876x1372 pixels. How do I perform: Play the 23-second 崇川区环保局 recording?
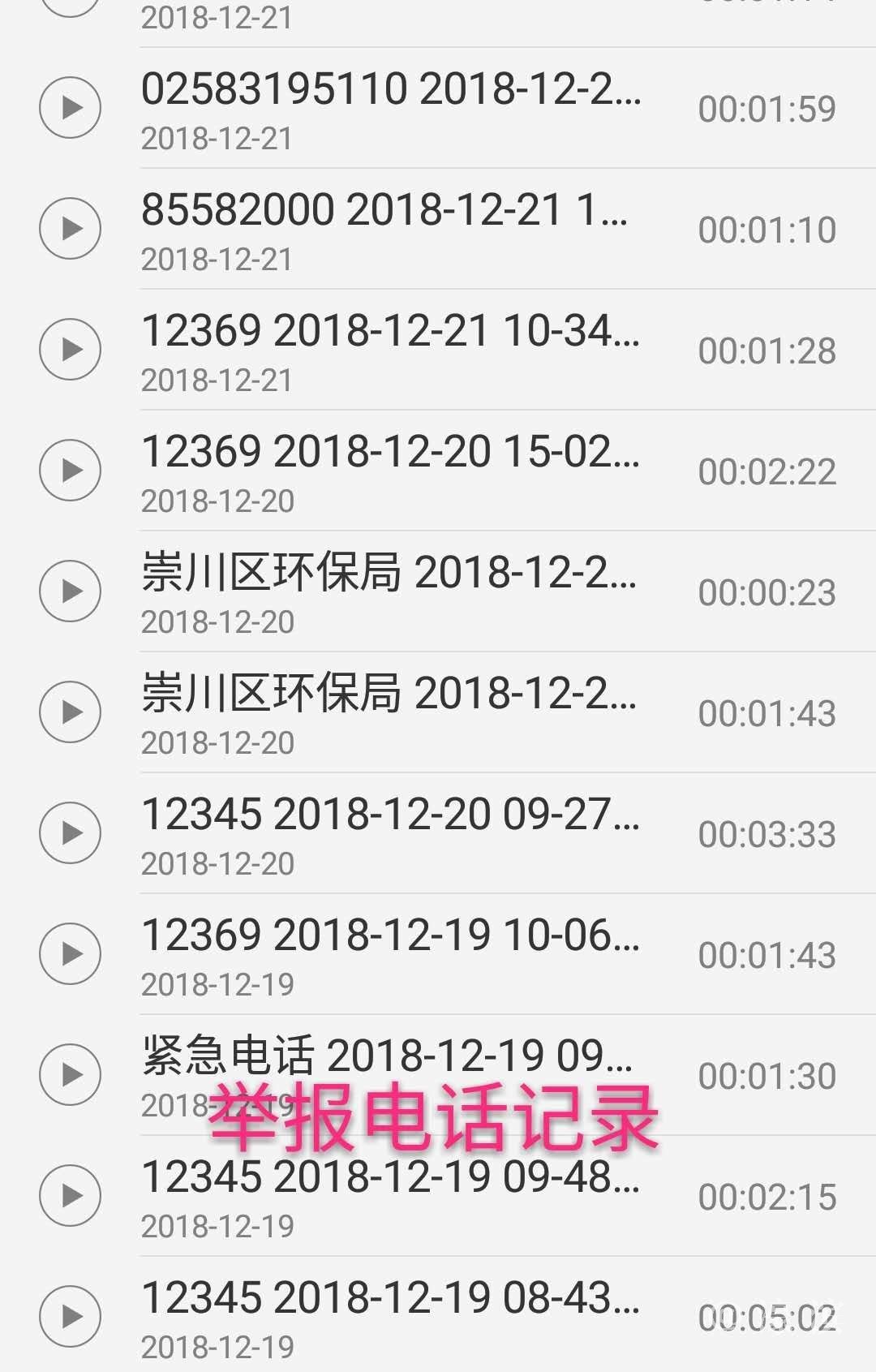click(71, 591)
